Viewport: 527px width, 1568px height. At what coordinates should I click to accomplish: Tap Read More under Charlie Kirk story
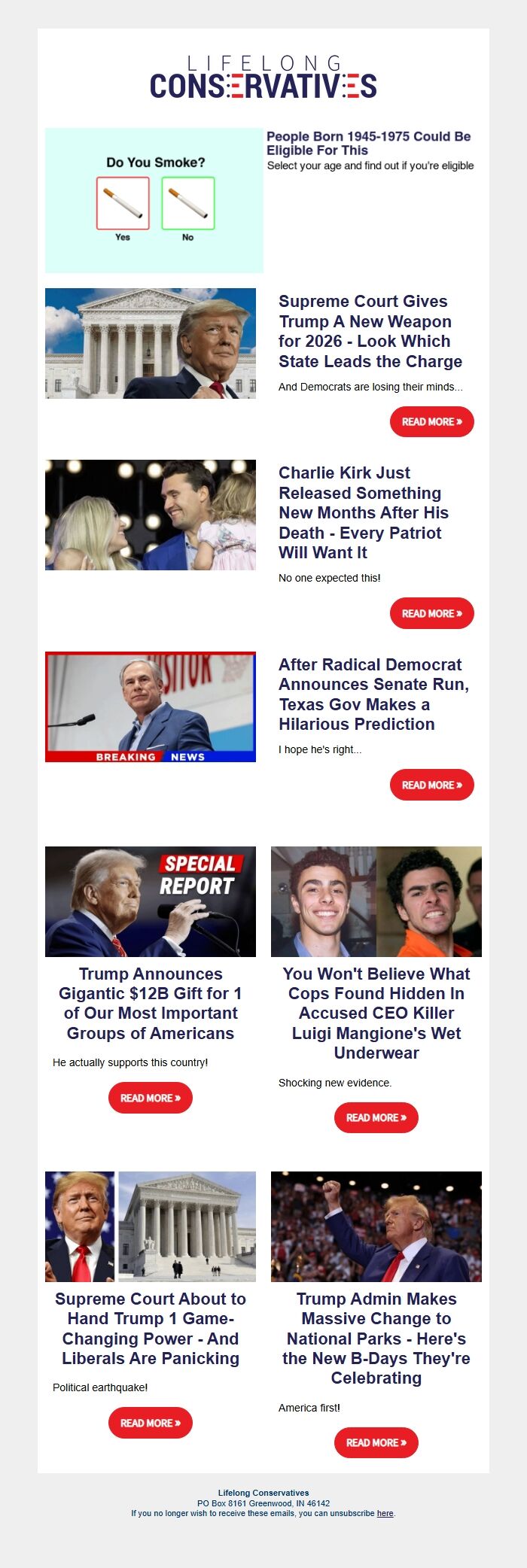pos(431,614)
